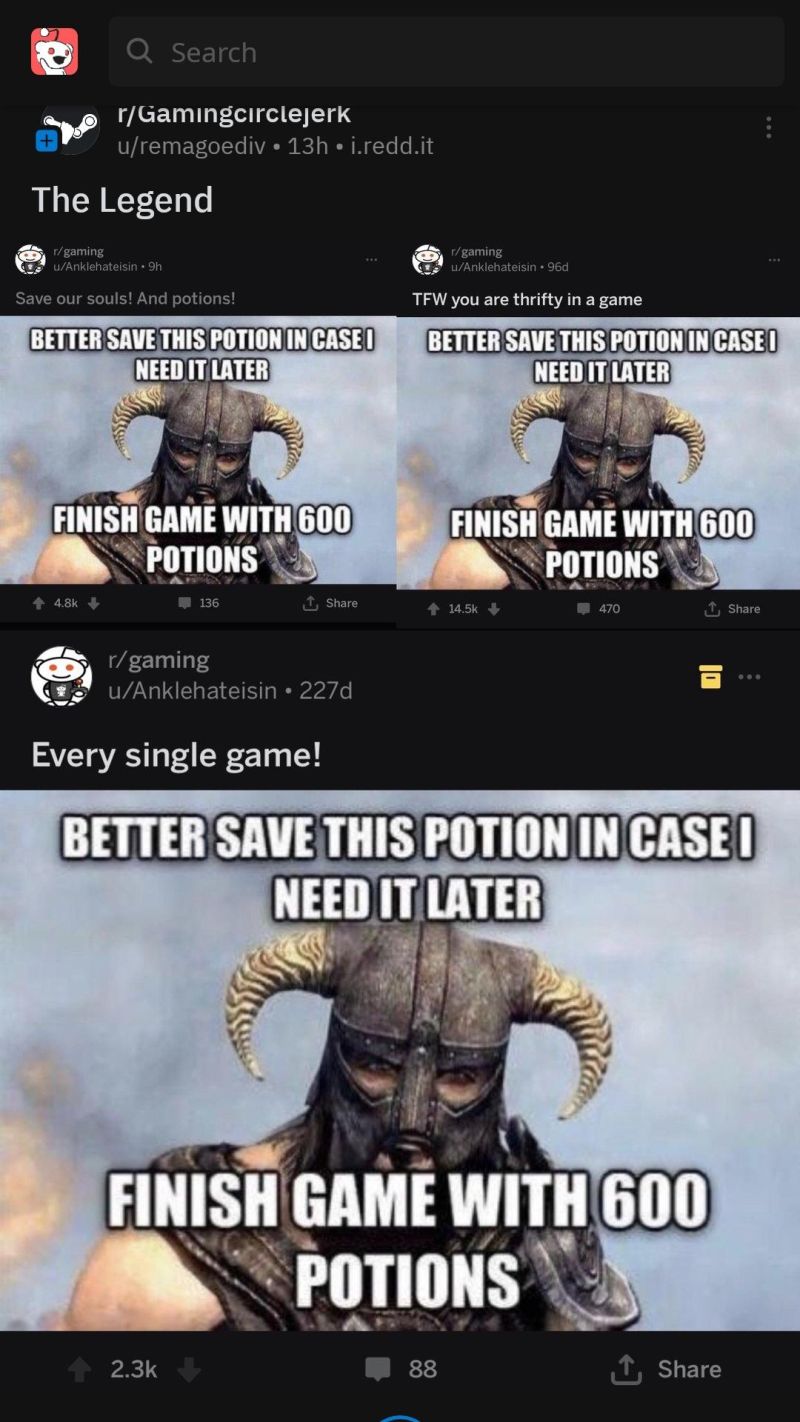800x1422 pixels.
Task: Open the three-dot overflow menu on r/Gamingcirclejerk post
Action: click(x=768, y=129)
